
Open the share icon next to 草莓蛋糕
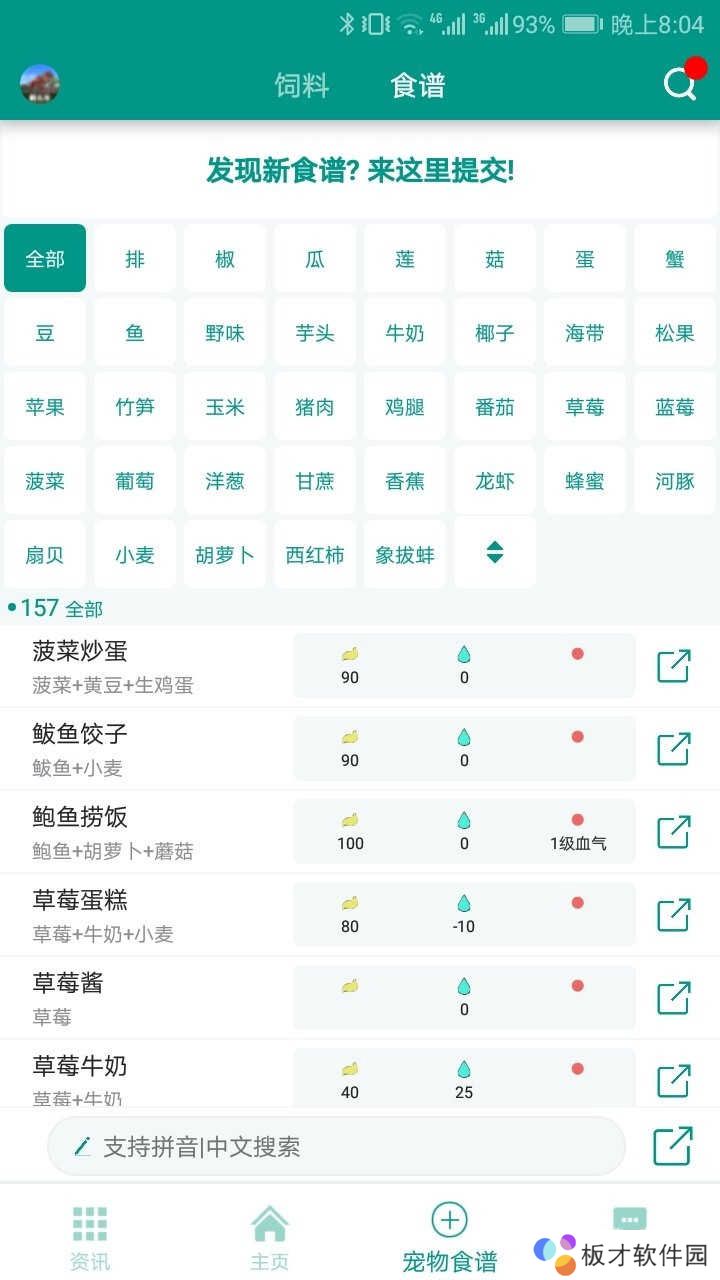(x=673, y=915)
